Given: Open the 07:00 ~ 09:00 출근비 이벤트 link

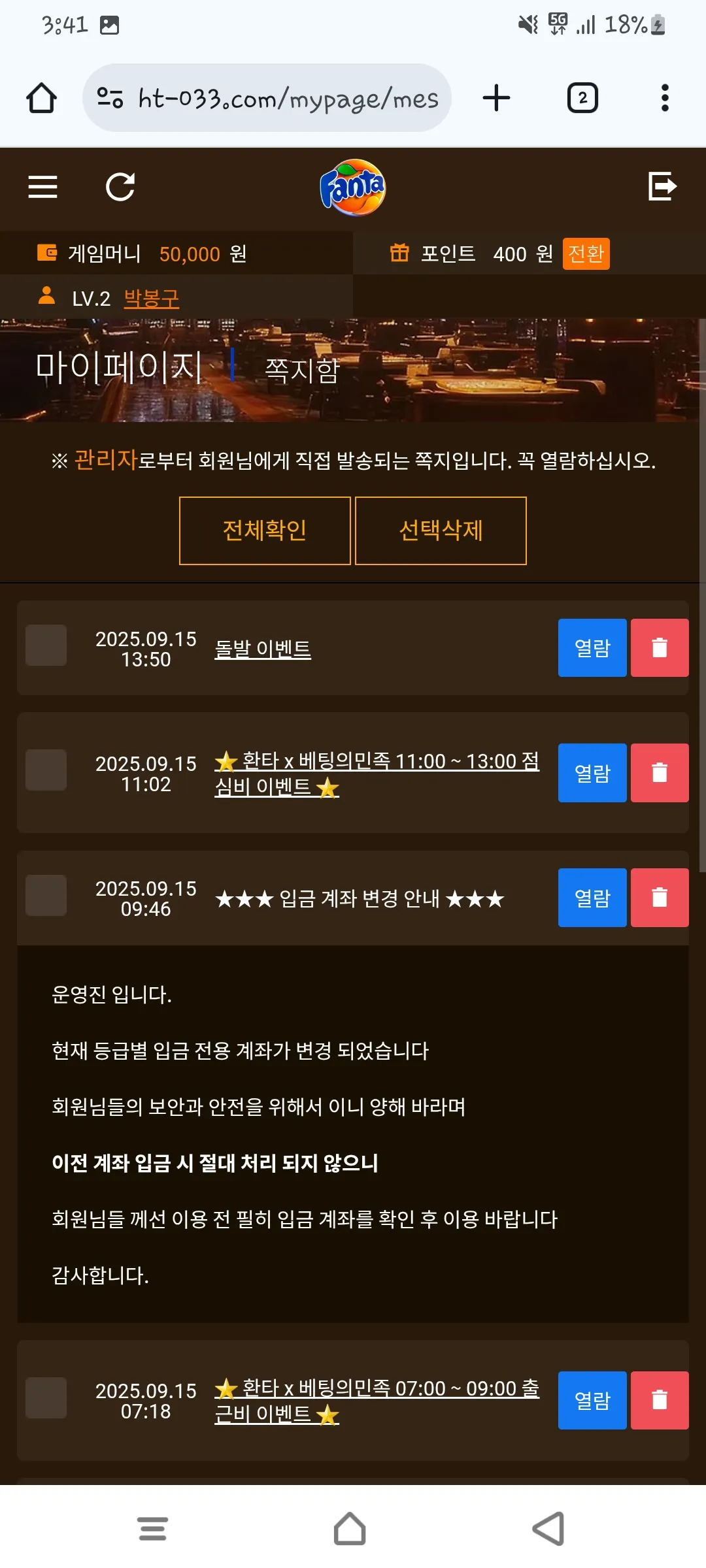Looking at the screenshot, I should coord(377,1401).
